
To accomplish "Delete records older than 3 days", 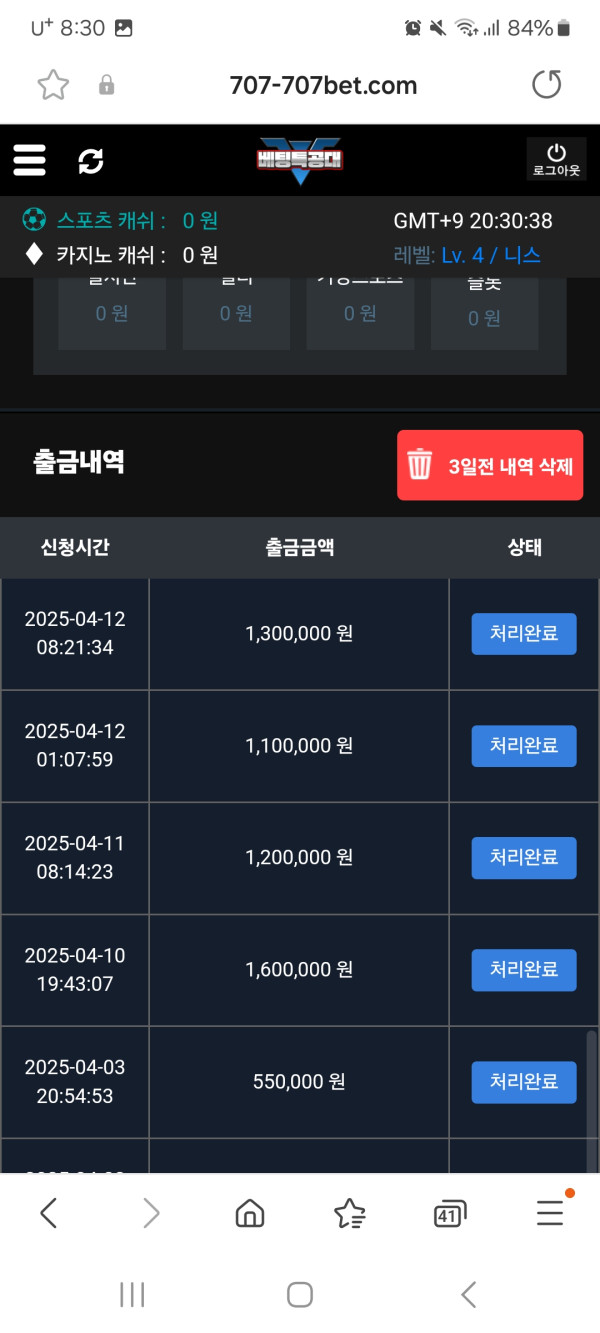I will point(490,465).
